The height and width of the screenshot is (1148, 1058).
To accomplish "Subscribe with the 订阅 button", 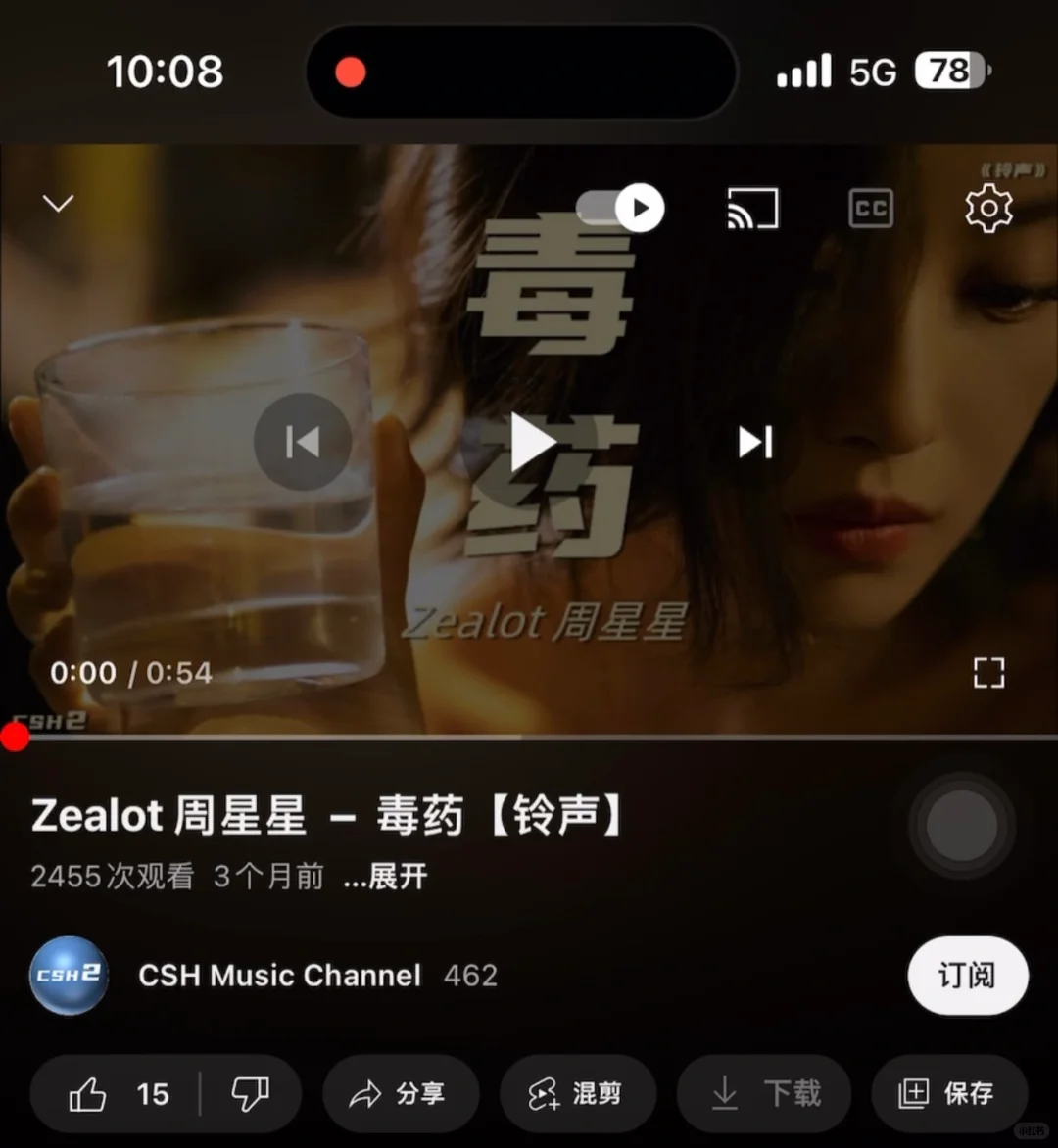I will pyautogui.click(x=967, y=976).
